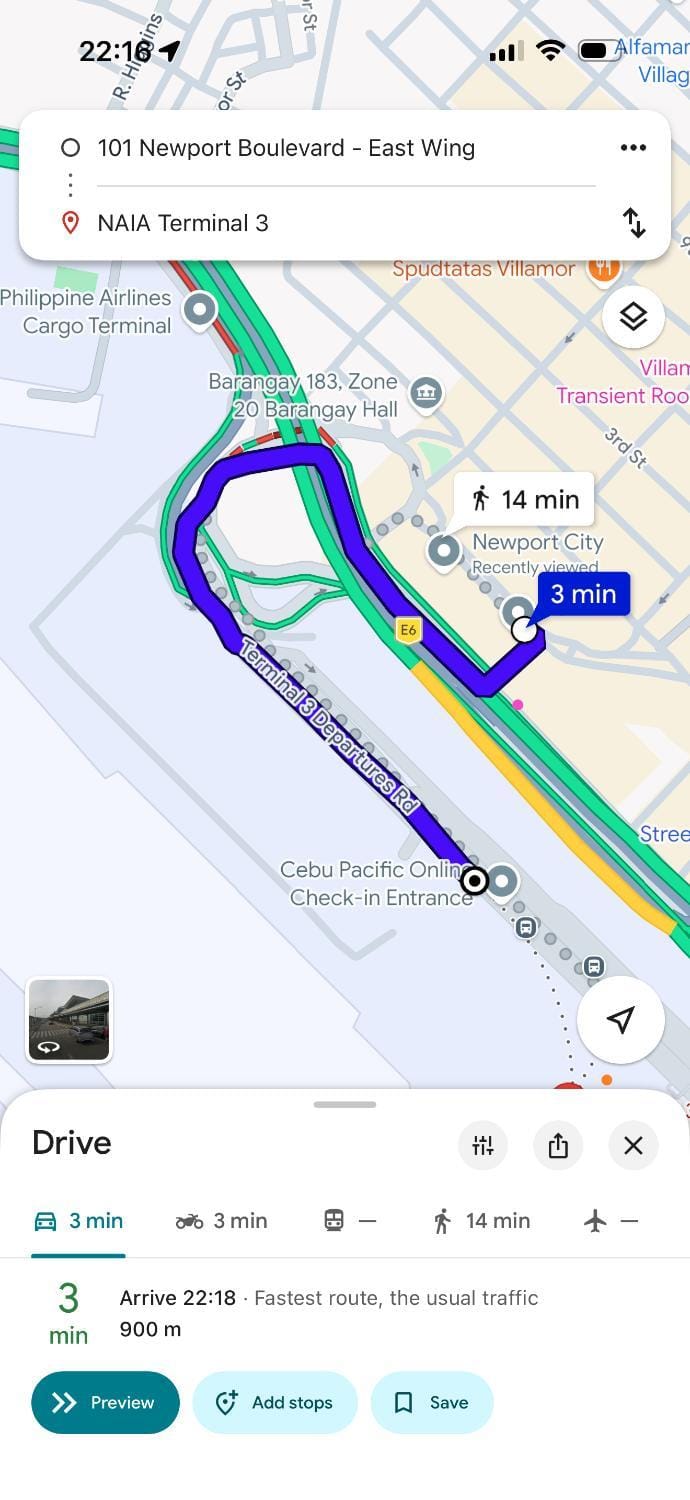The width and height of the screenshot is (690, 1500).
Task: Switch to flight mode tab
Action: pyautogui.click(x=611, y=1221)
